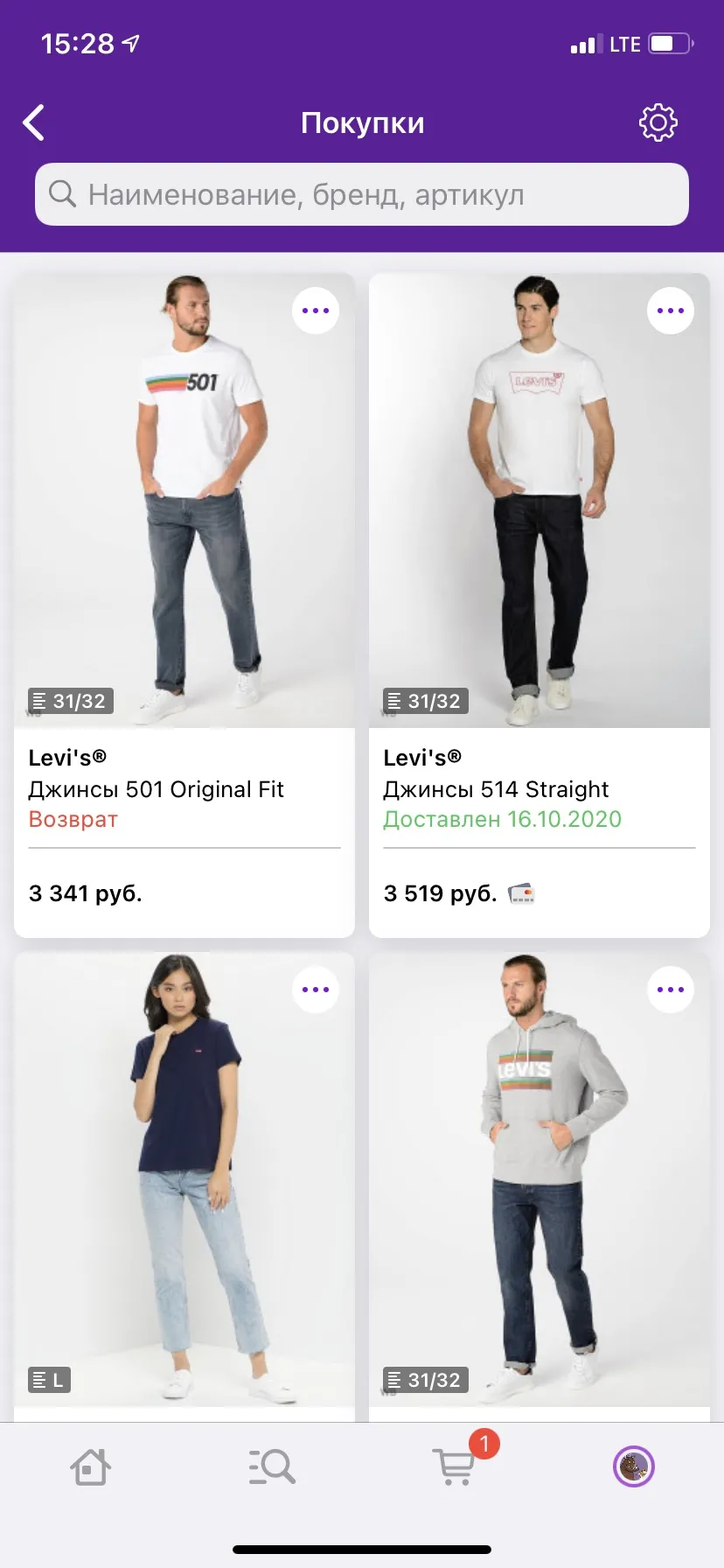Open the Джинсы 514 Straight card
Viewport: 724px width, 1568px height.
540,605
